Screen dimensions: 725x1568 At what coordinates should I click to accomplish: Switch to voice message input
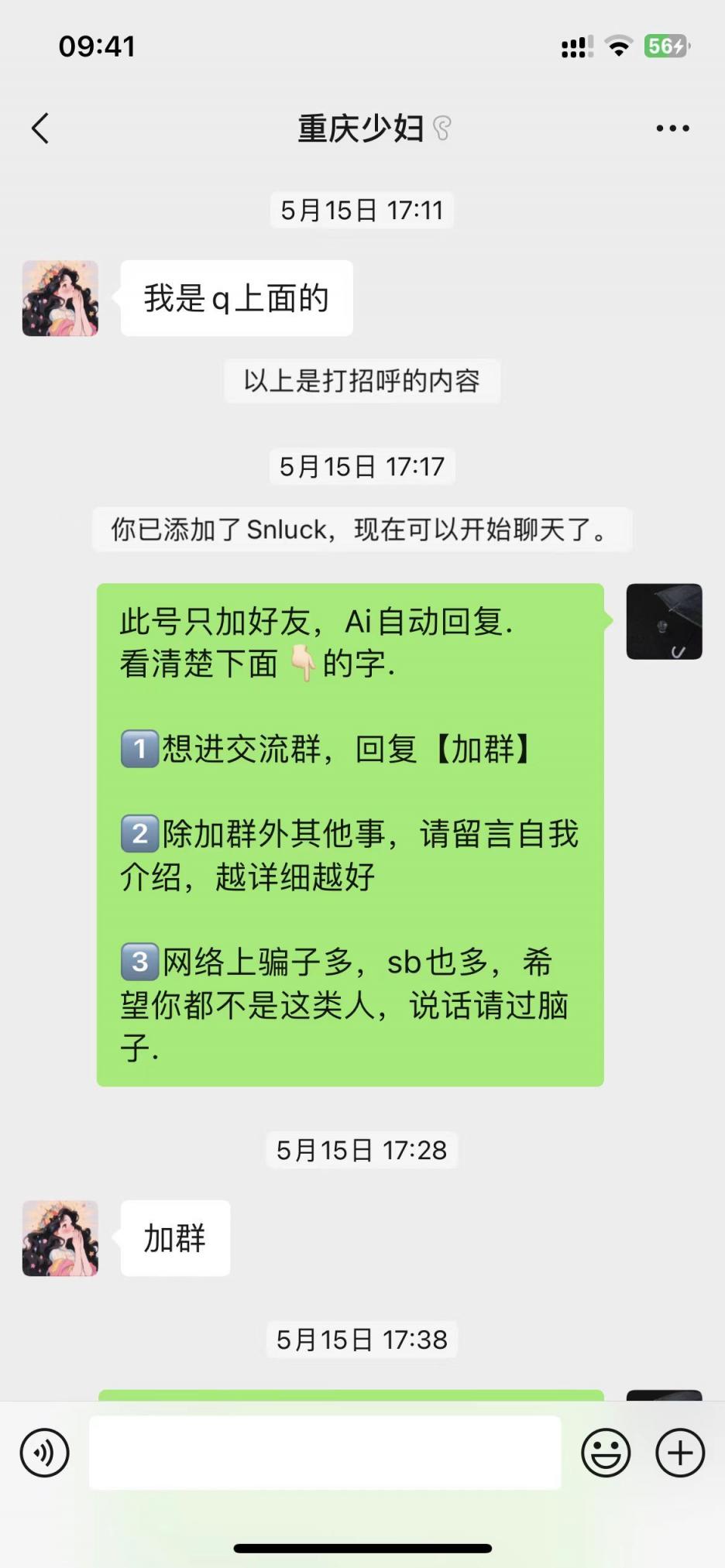(45, 1453)
